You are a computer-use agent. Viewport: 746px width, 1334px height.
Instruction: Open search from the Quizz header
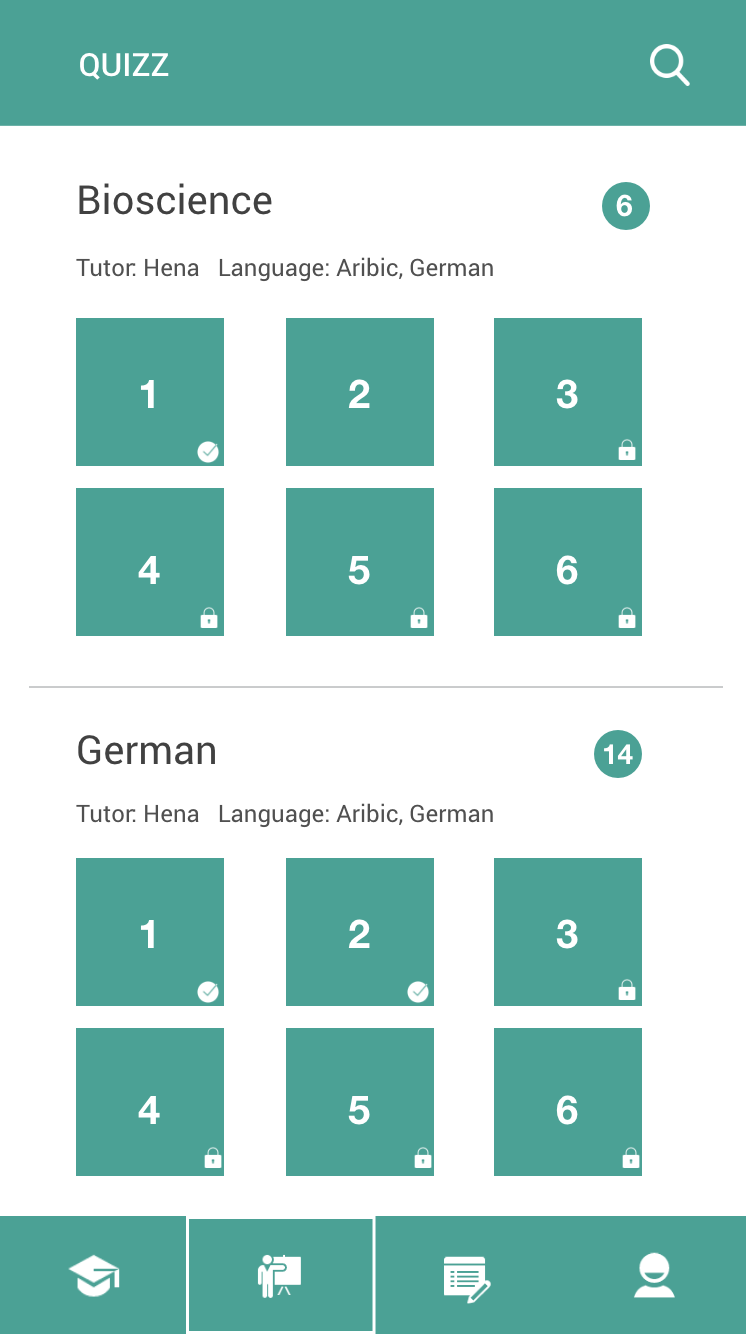(x=669, y=65)
